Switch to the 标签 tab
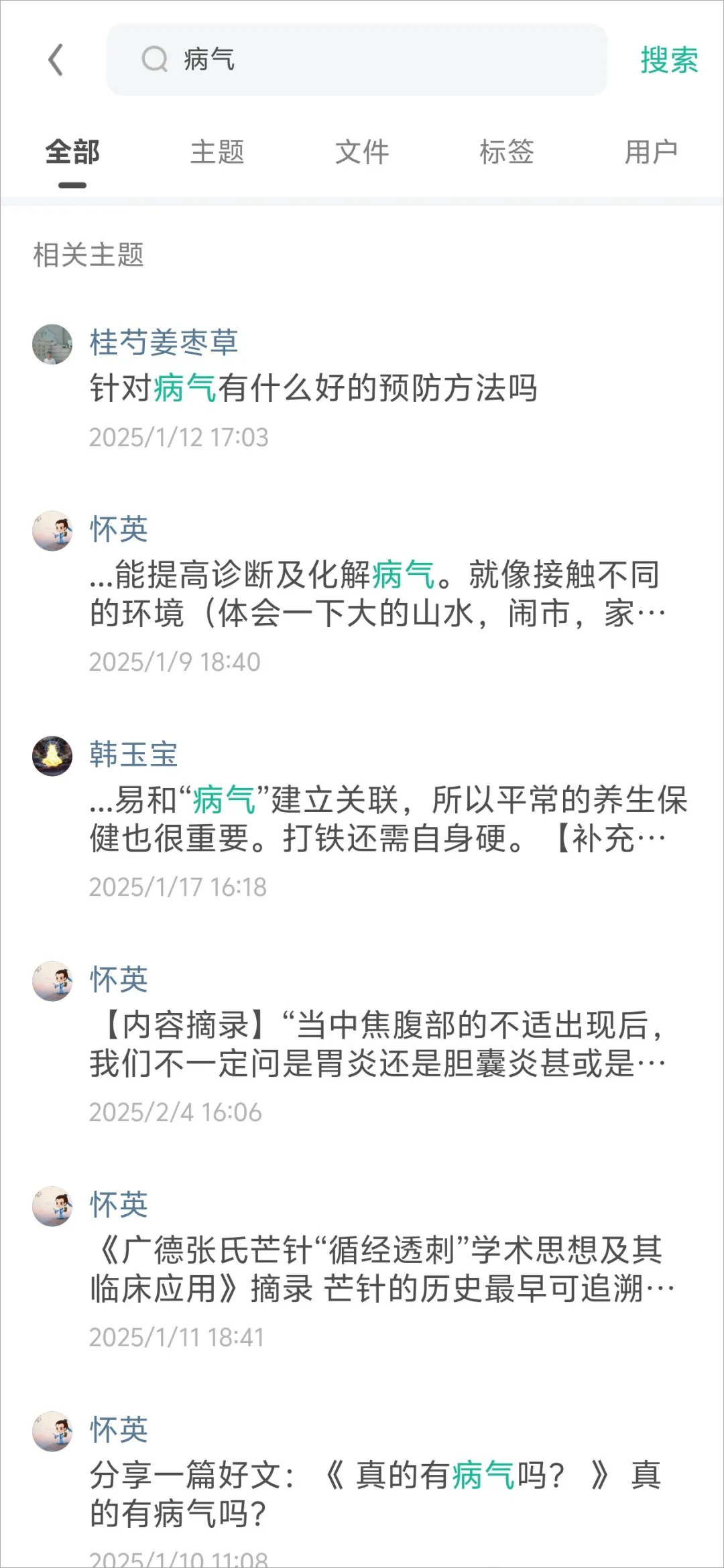724x1568 pixels. [507, 152]
